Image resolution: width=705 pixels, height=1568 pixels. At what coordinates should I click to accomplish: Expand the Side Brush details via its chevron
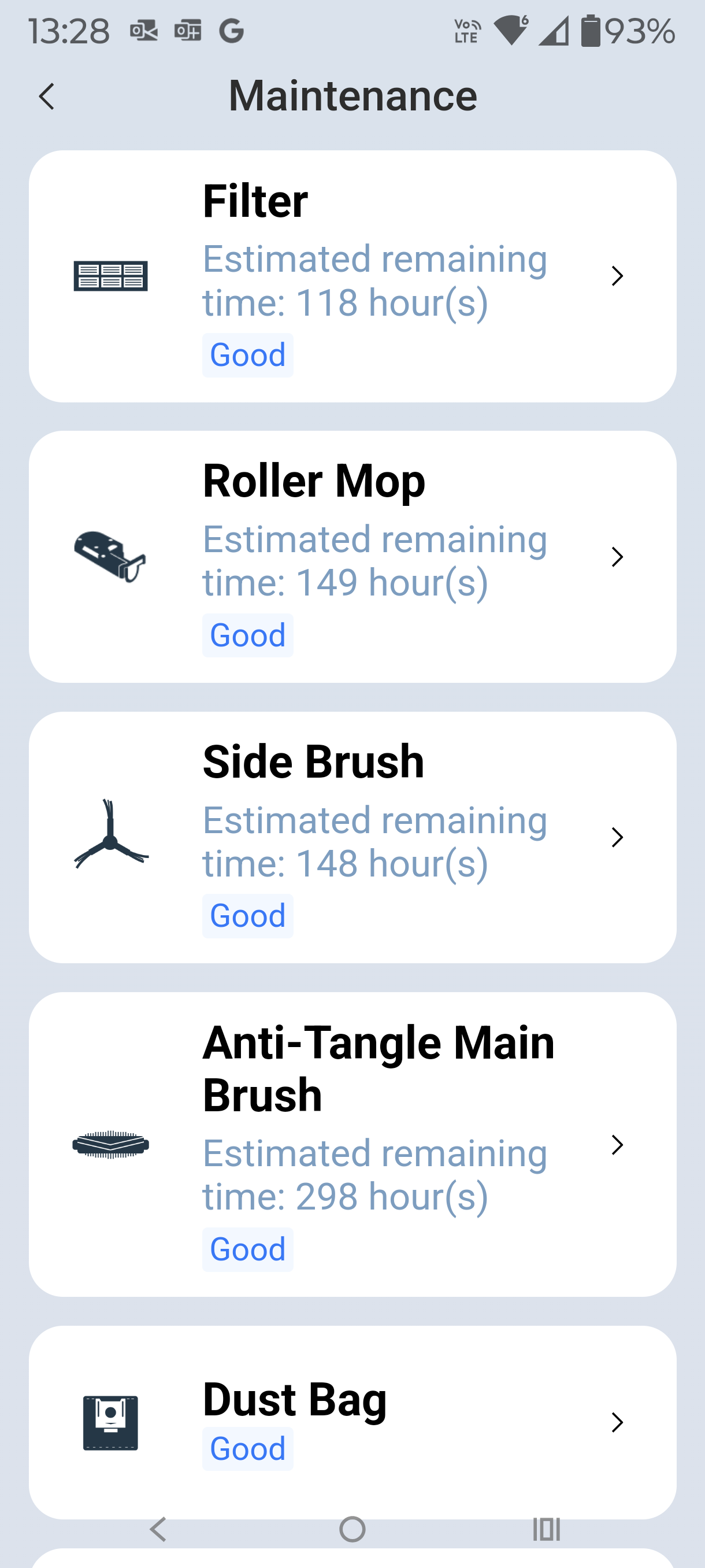click(x=618, y=837)
